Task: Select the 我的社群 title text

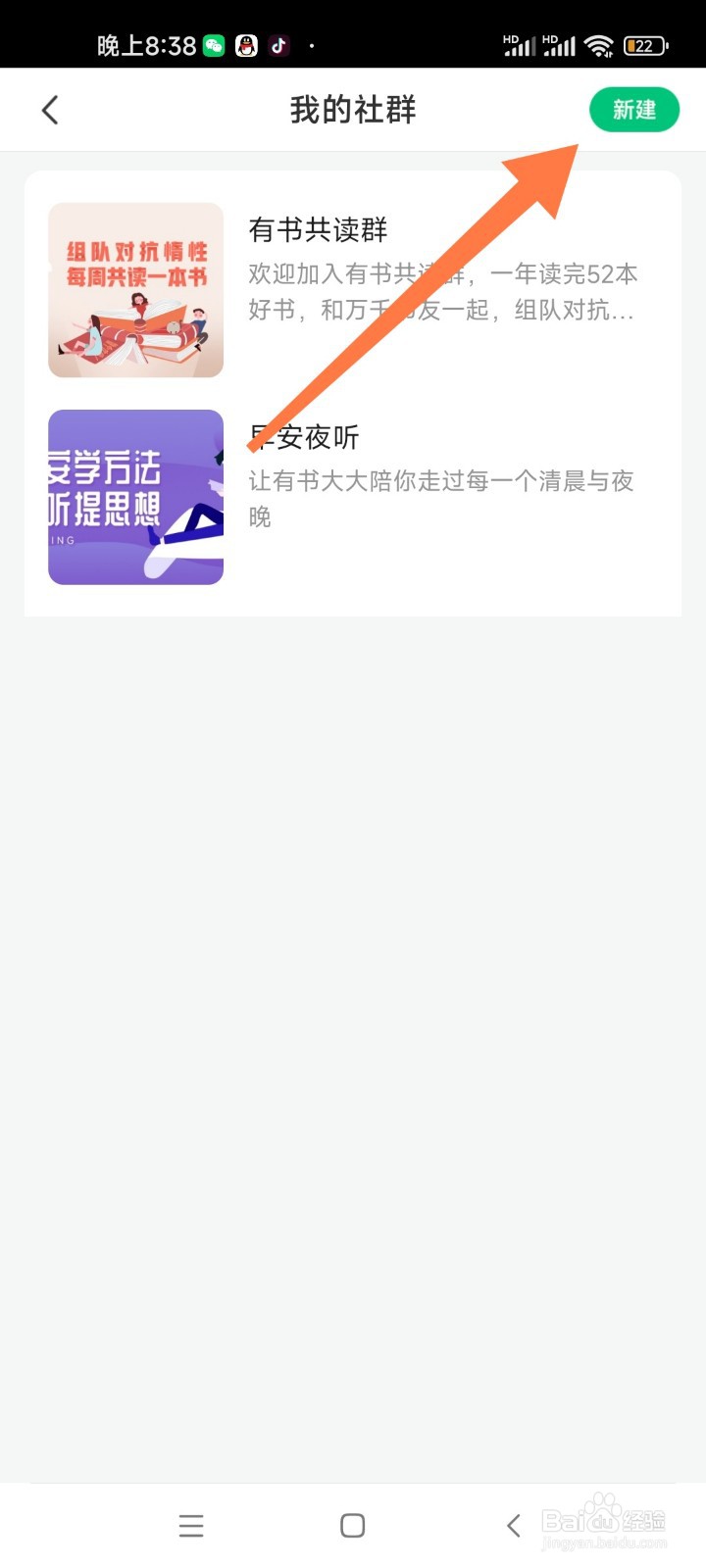Action: (352, 110)
